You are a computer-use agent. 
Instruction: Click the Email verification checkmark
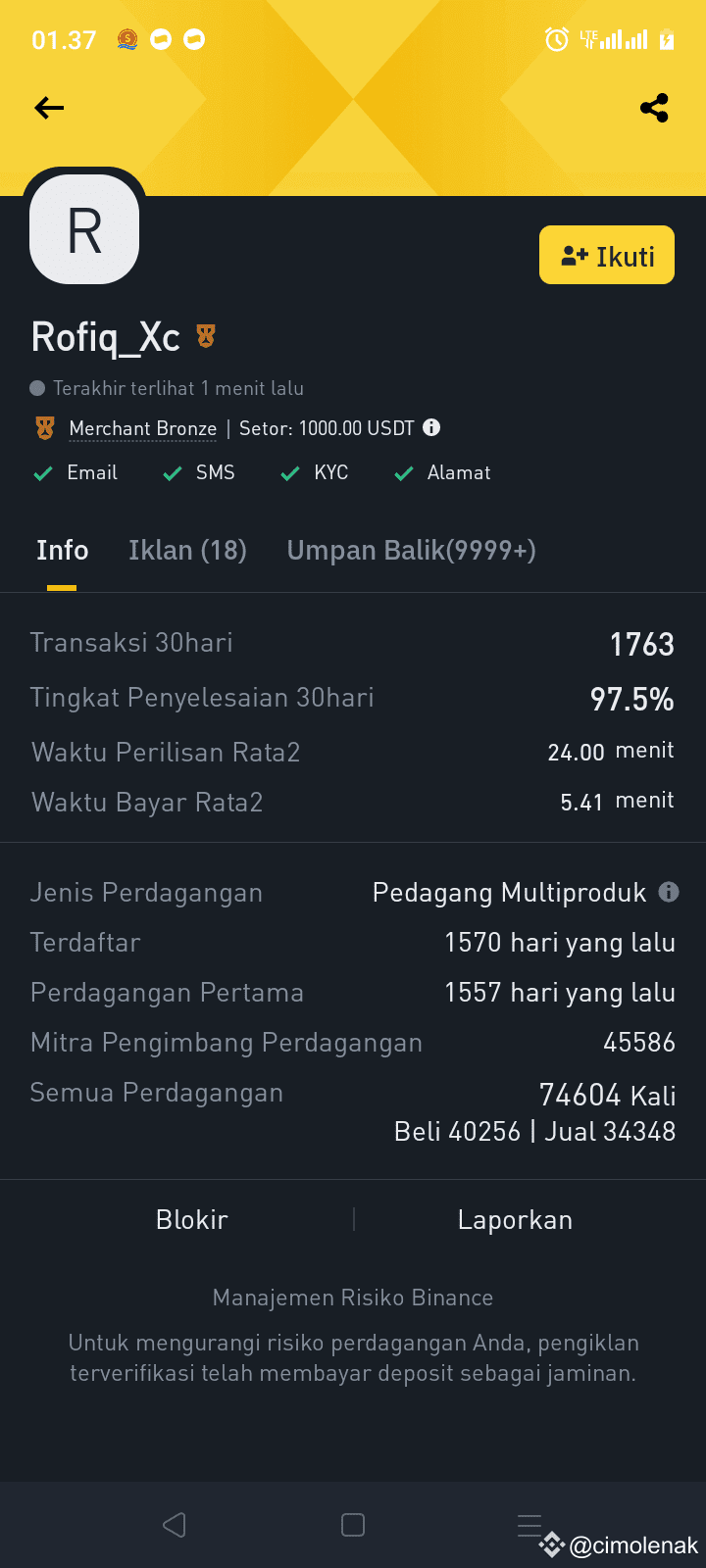pyautogui.click(x=43, y=472)
